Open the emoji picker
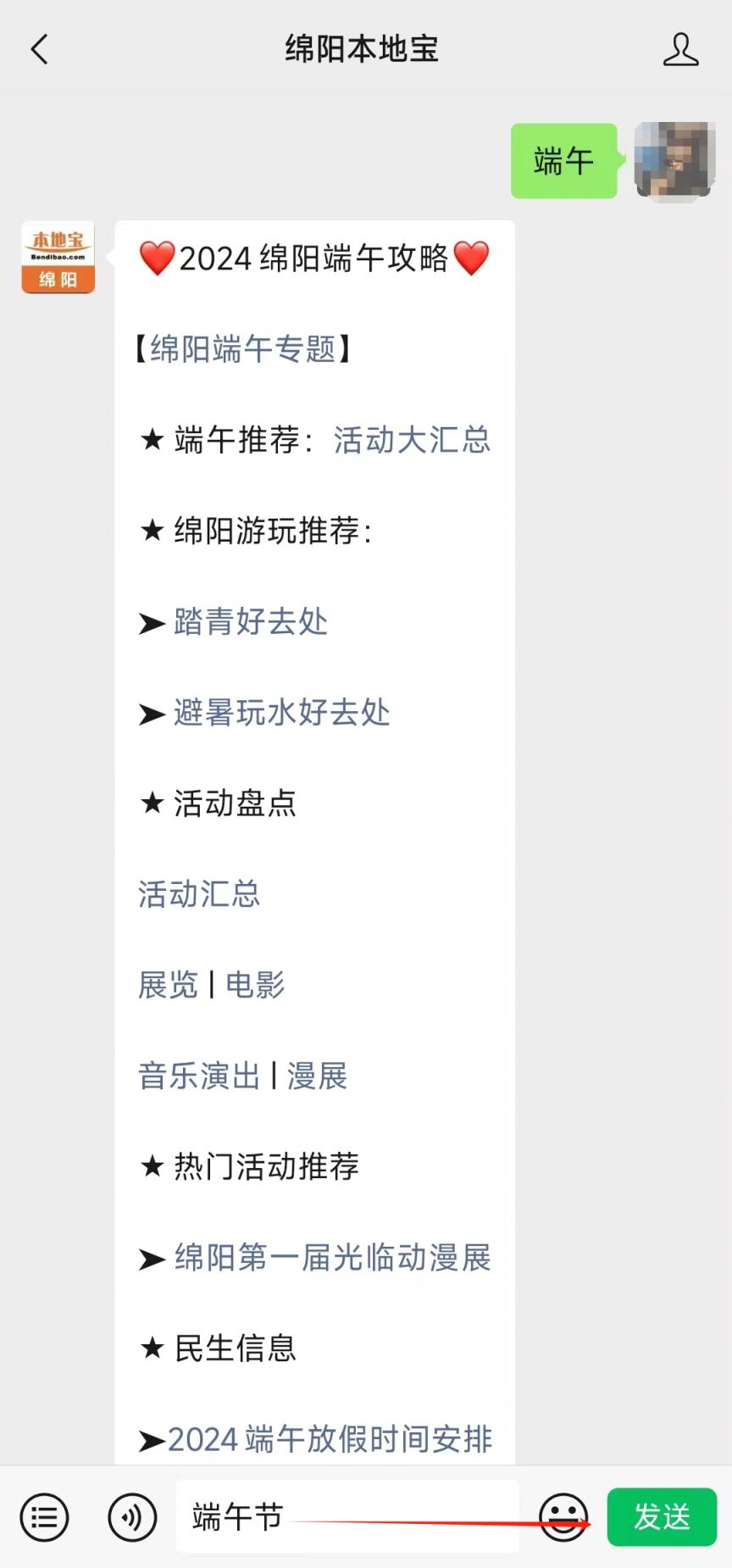 563,1517
